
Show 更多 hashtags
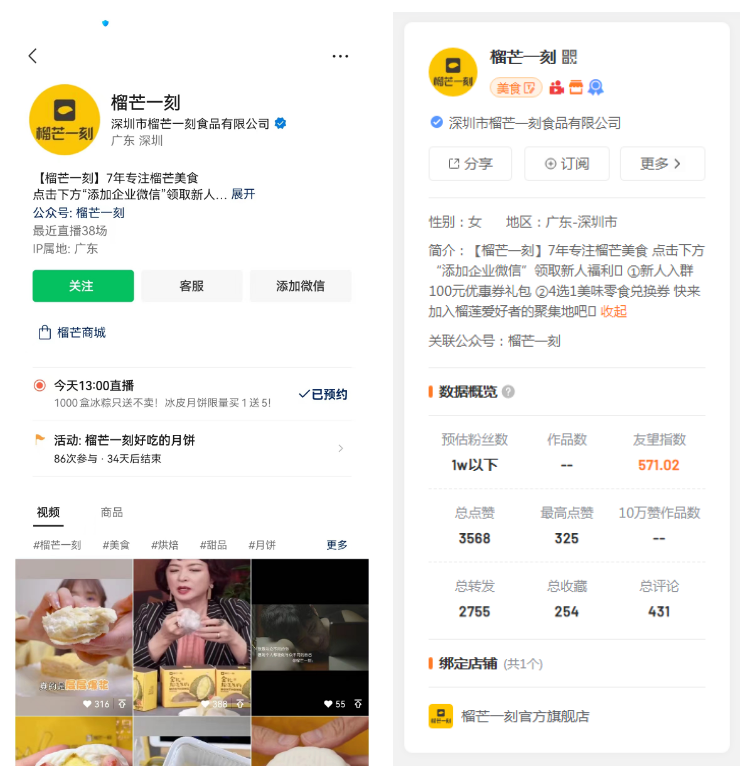click(337, 545)
